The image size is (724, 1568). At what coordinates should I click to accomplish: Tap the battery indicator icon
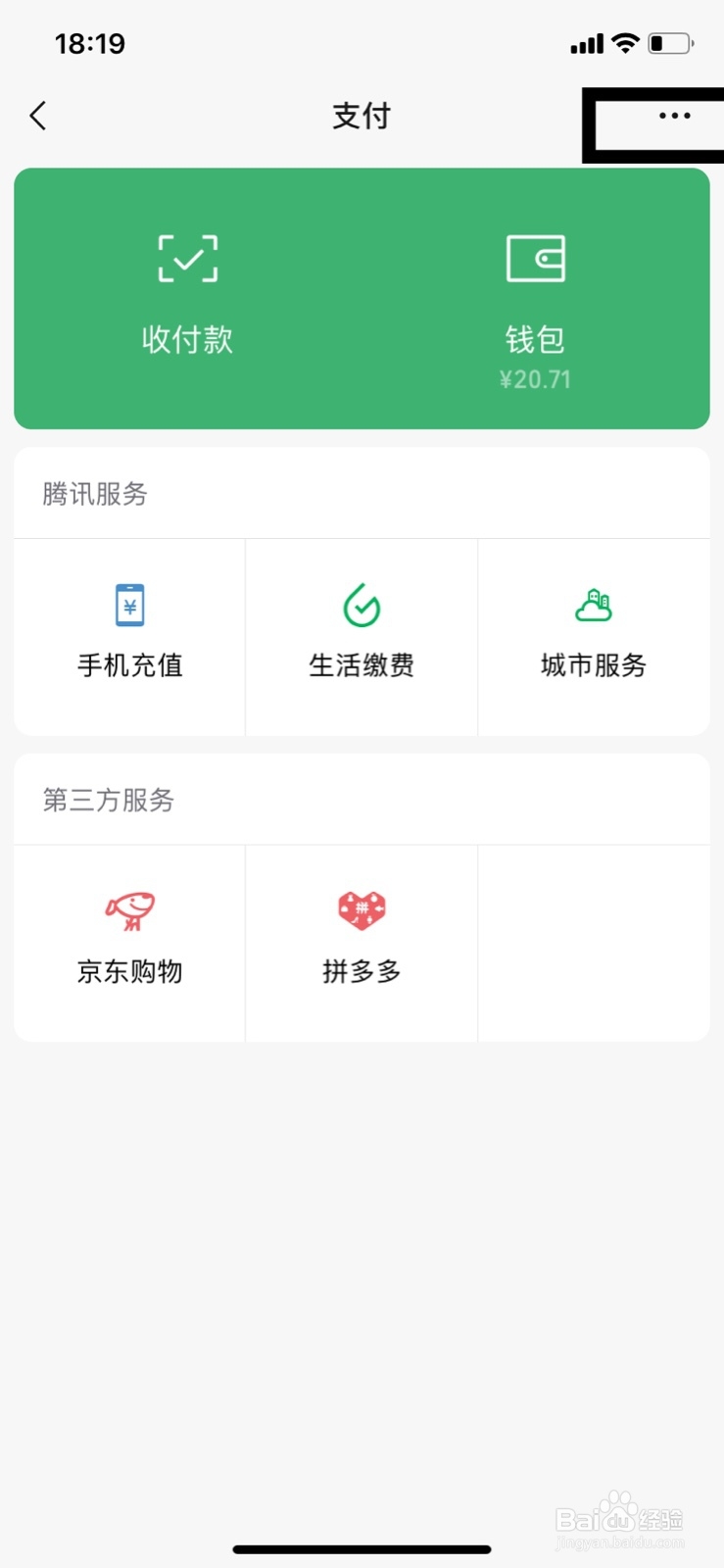[670, 42]
